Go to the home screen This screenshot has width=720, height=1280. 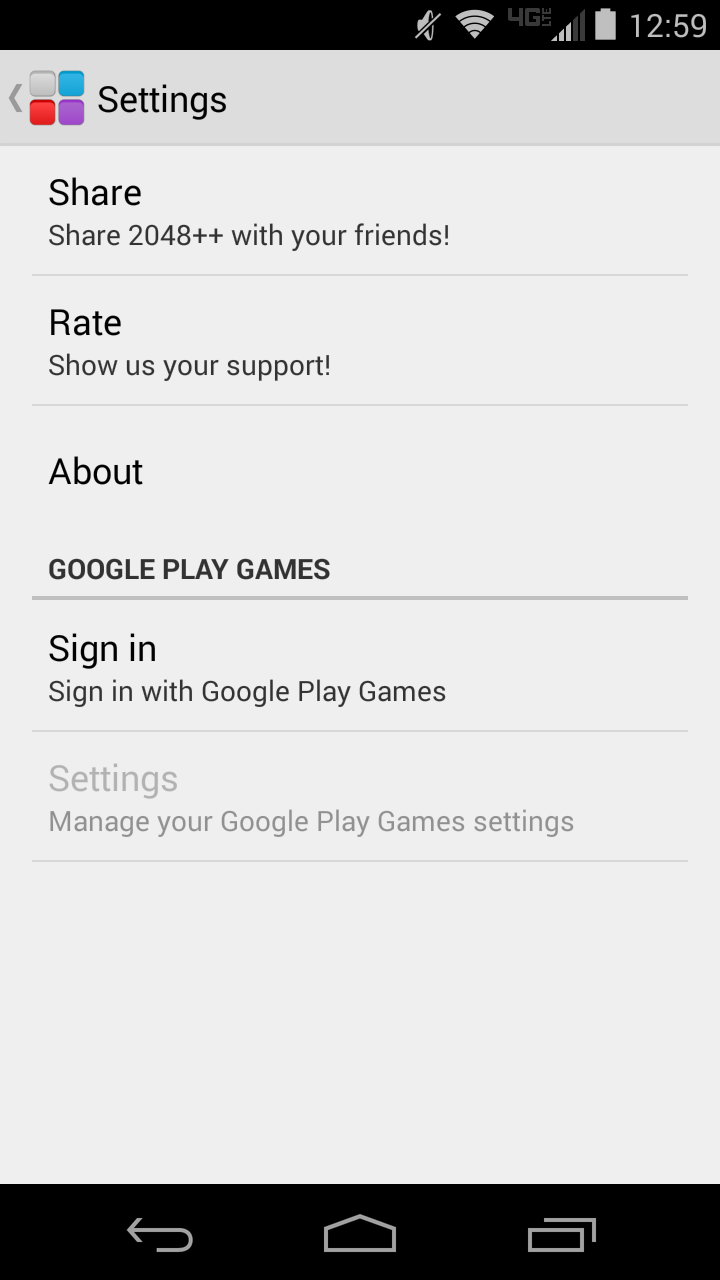pyautogui.click(x=360, y=1234)
